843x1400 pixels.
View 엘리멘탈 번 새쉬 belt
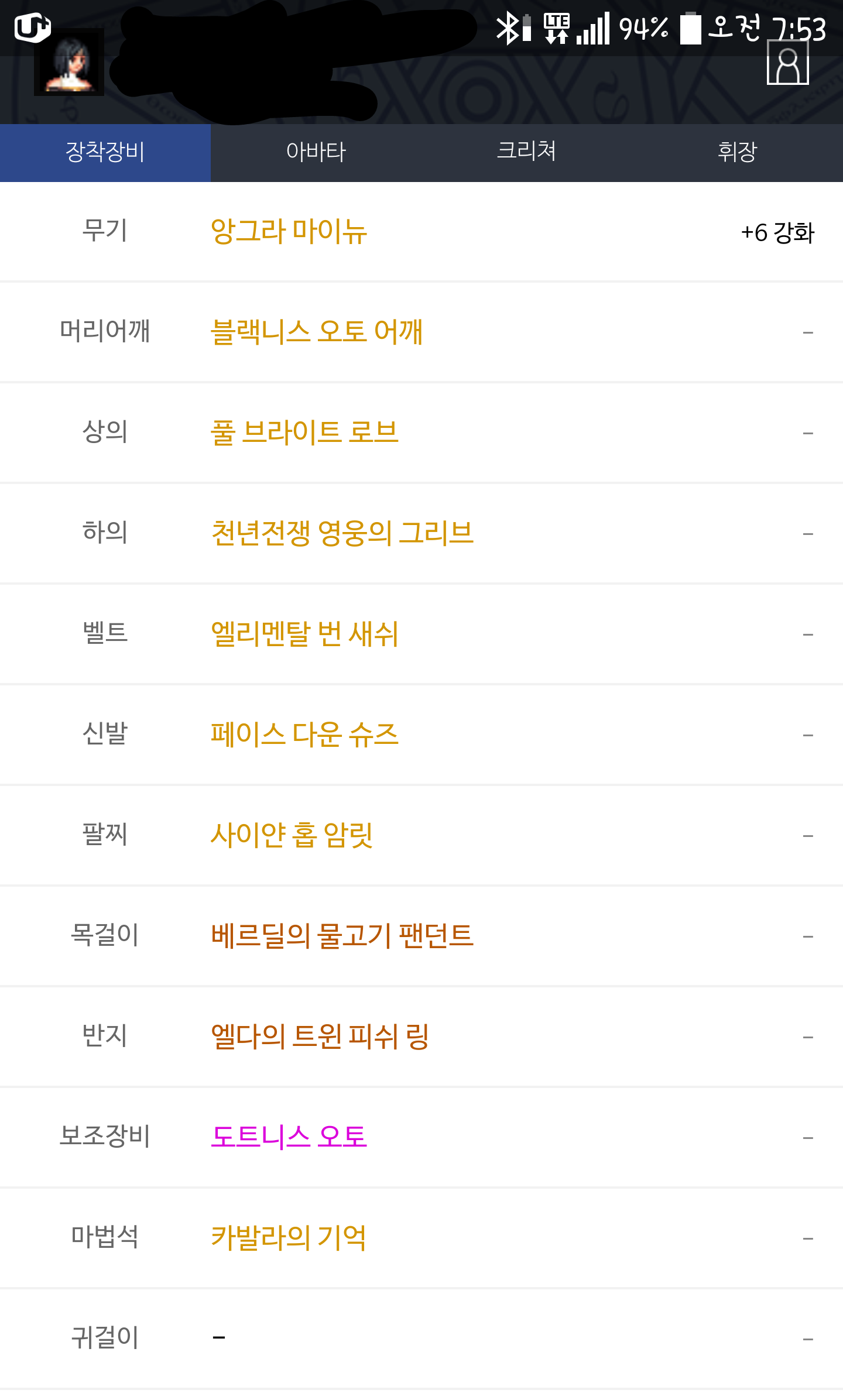(x=304, y=634)
